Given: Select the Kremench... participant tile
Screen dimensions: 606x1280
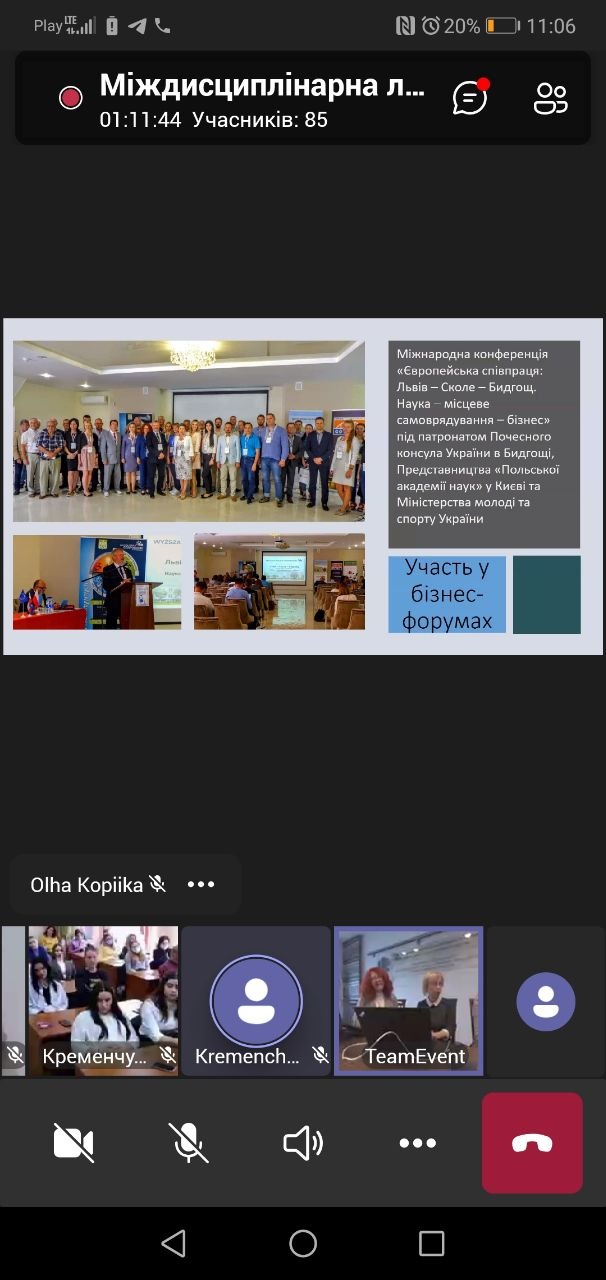Looking at the screenshot, I should pyautogui.click(x=256, y=1000).
